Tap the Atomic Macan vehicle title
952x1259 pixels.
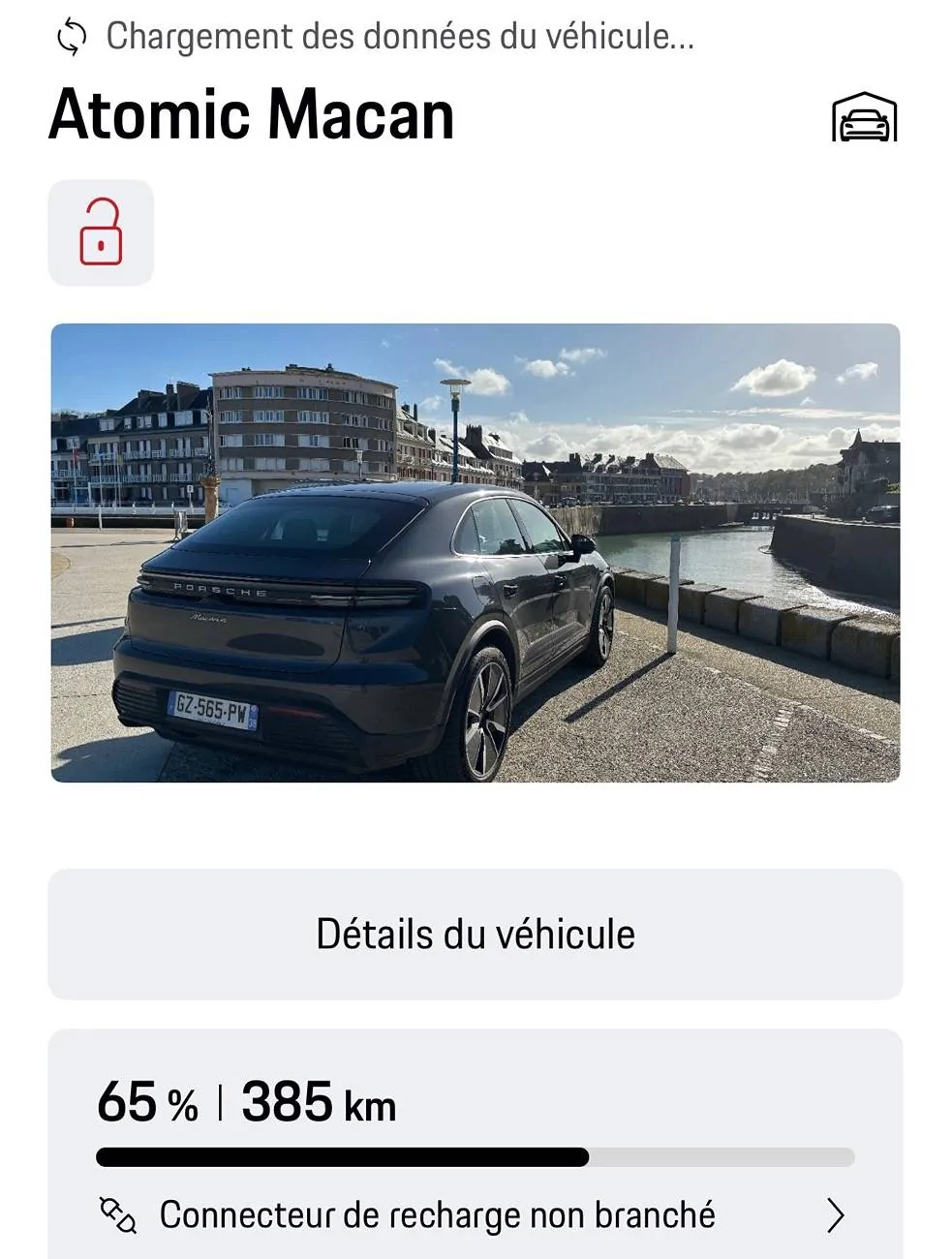tap(253, 115)
